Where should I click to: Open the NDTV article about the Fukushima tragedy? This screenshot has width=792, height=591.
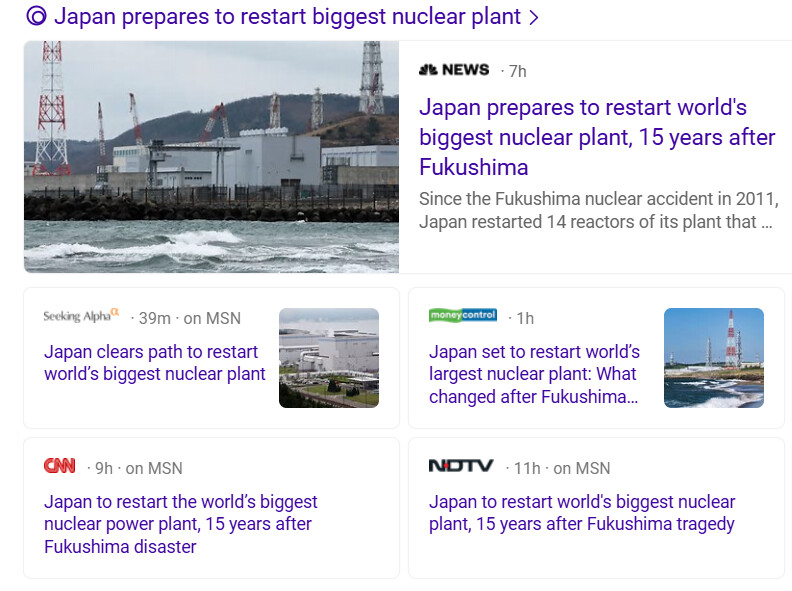point(581,513)
